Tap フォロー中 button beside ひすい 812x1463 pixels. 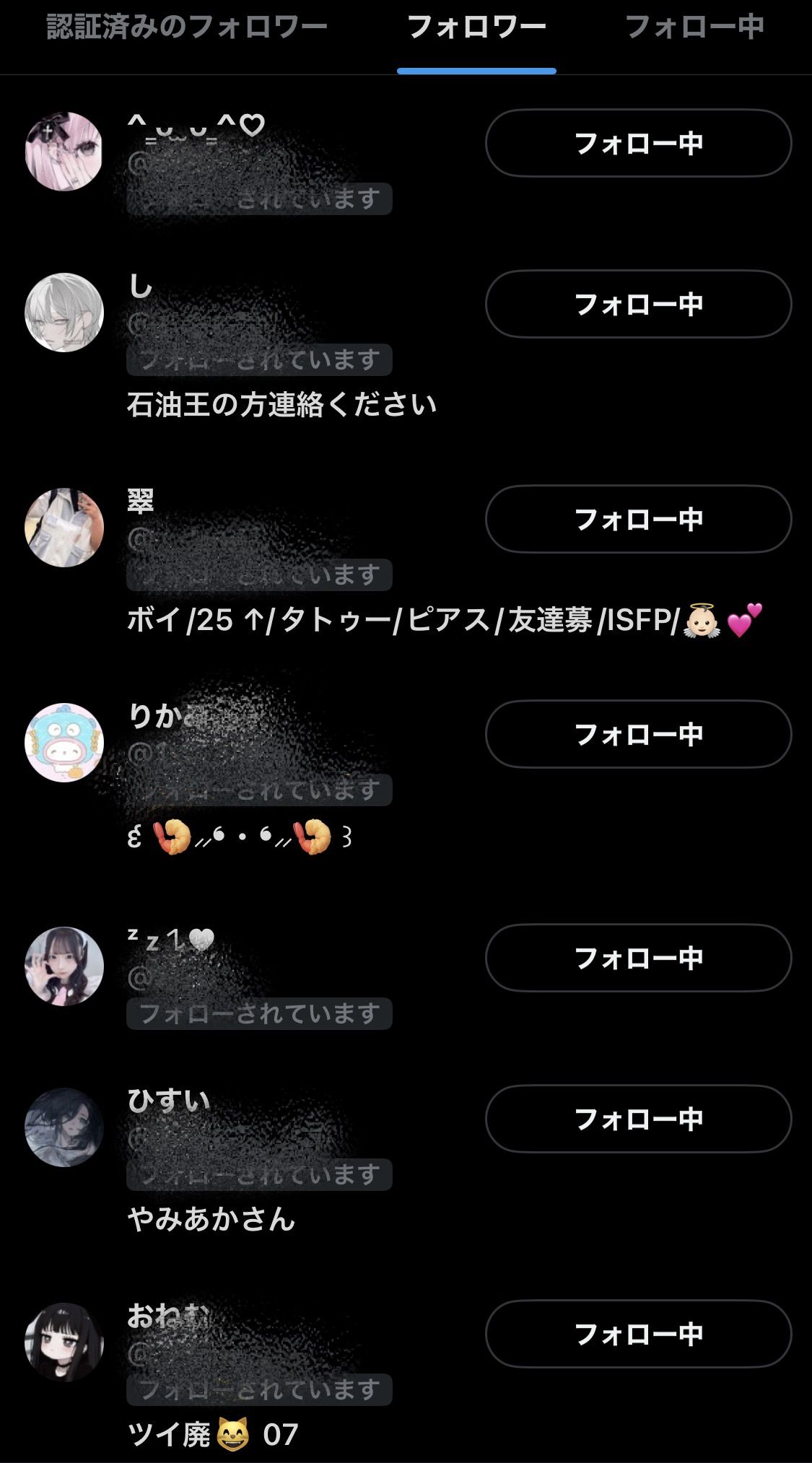pyautogui.click(x=638, y=1119)
